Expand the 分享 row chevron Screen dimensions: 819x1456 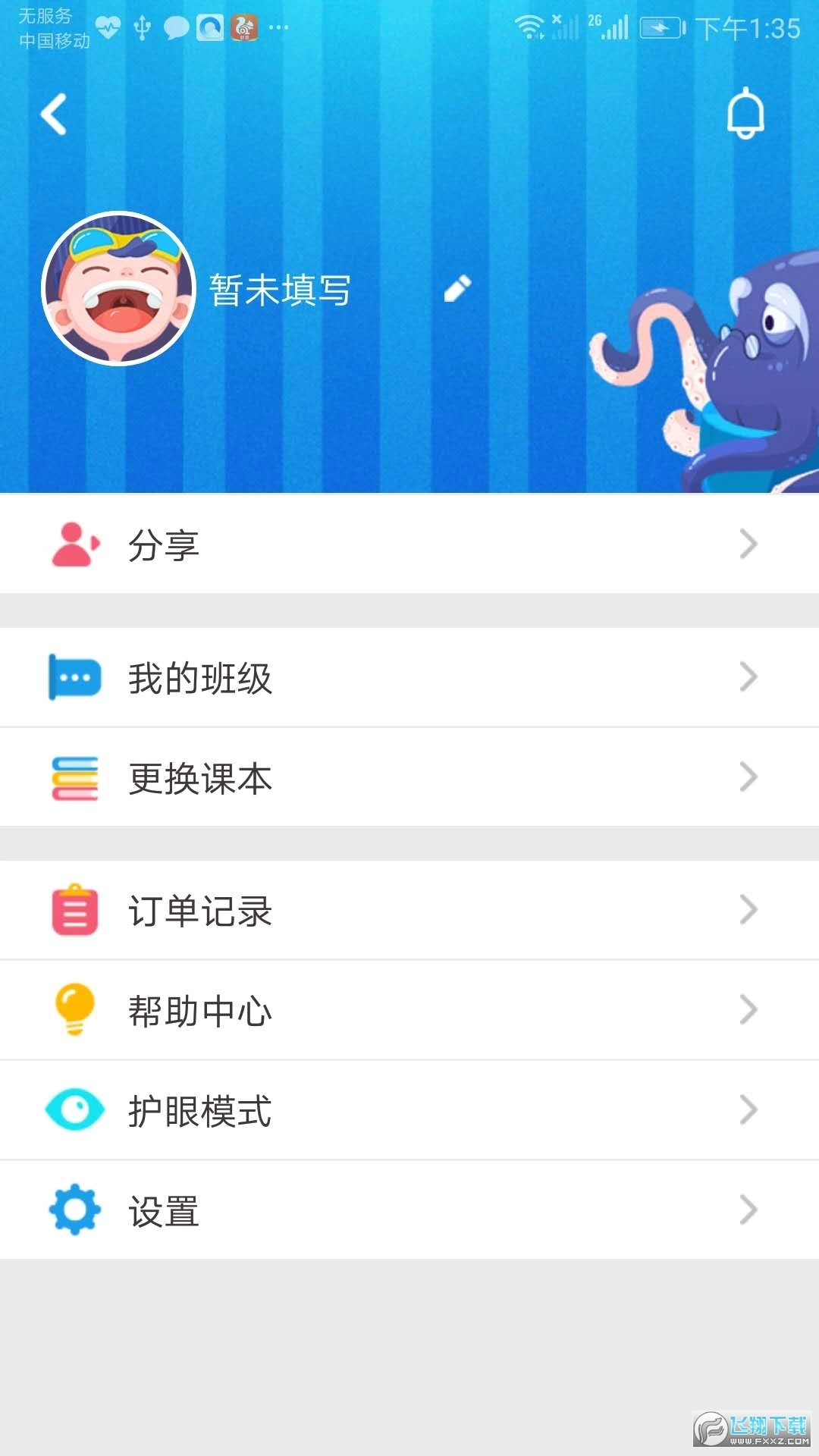pyautogui.click(x=748, y=543)
